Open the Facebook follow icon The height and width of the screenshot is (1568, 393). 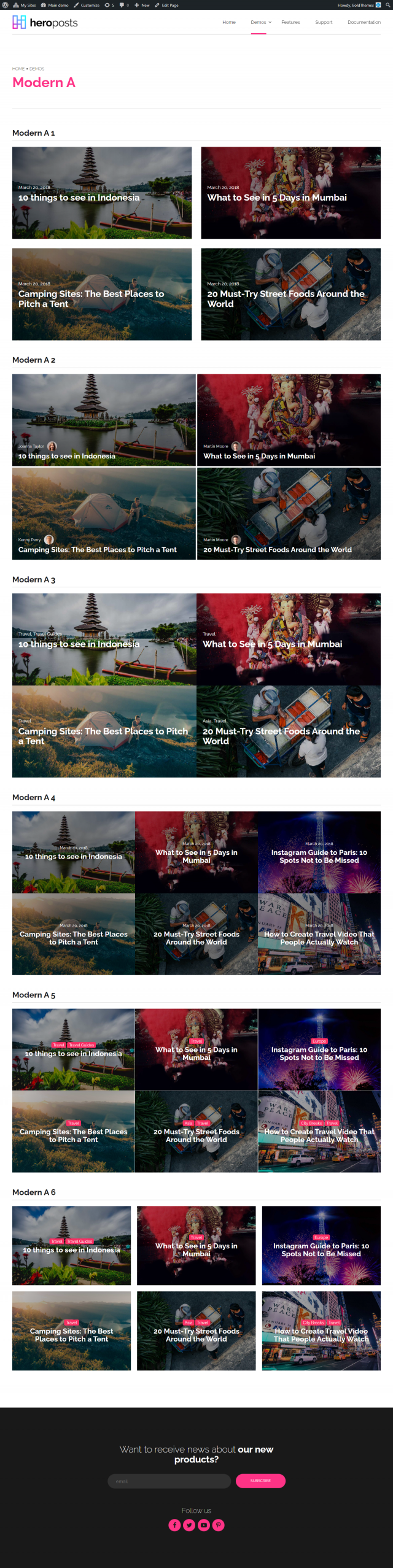[174, 1525]
